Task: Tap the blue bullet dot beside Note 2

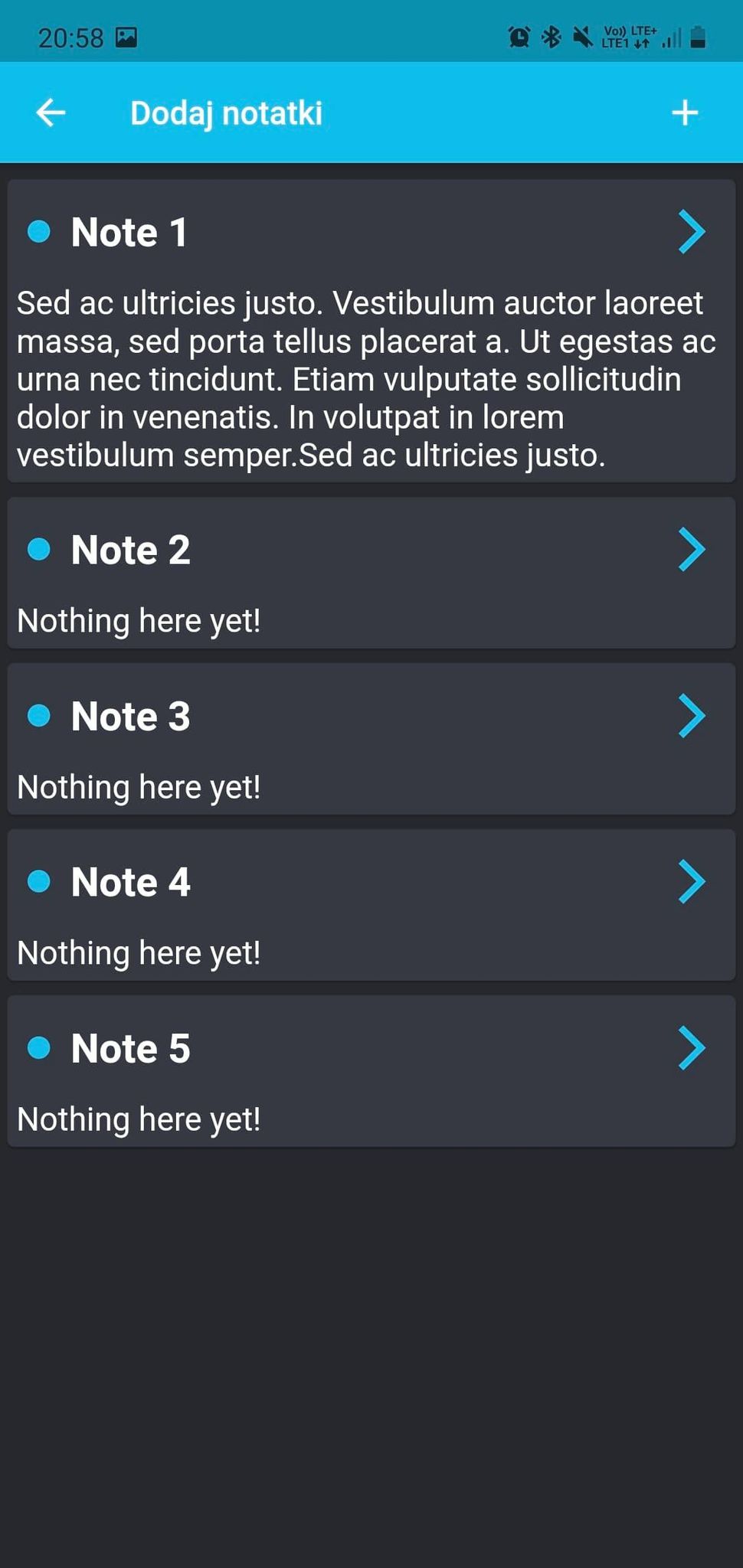Action: click(38, 549)
